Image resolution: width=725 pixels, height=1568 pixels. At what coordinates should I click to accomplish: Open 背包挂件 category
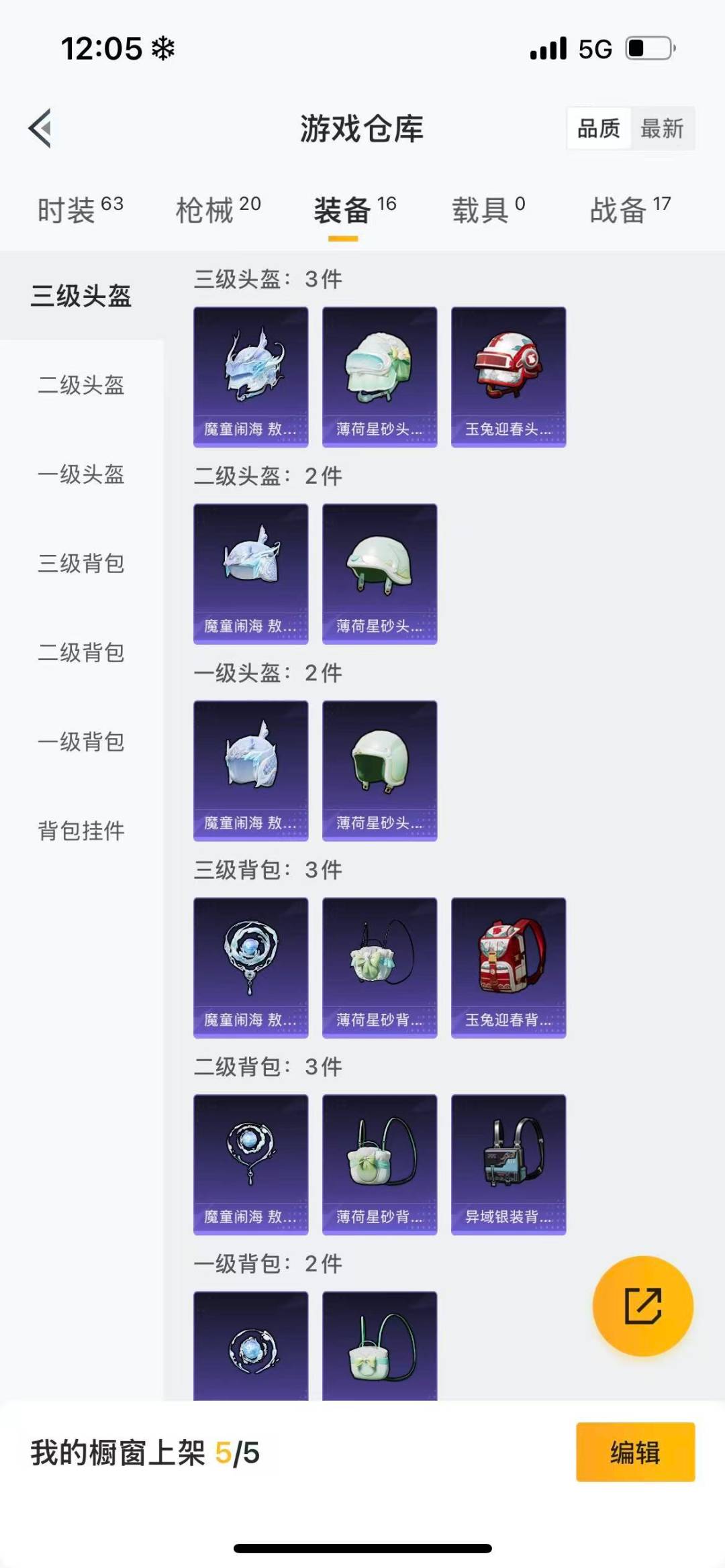click(81, 831)
